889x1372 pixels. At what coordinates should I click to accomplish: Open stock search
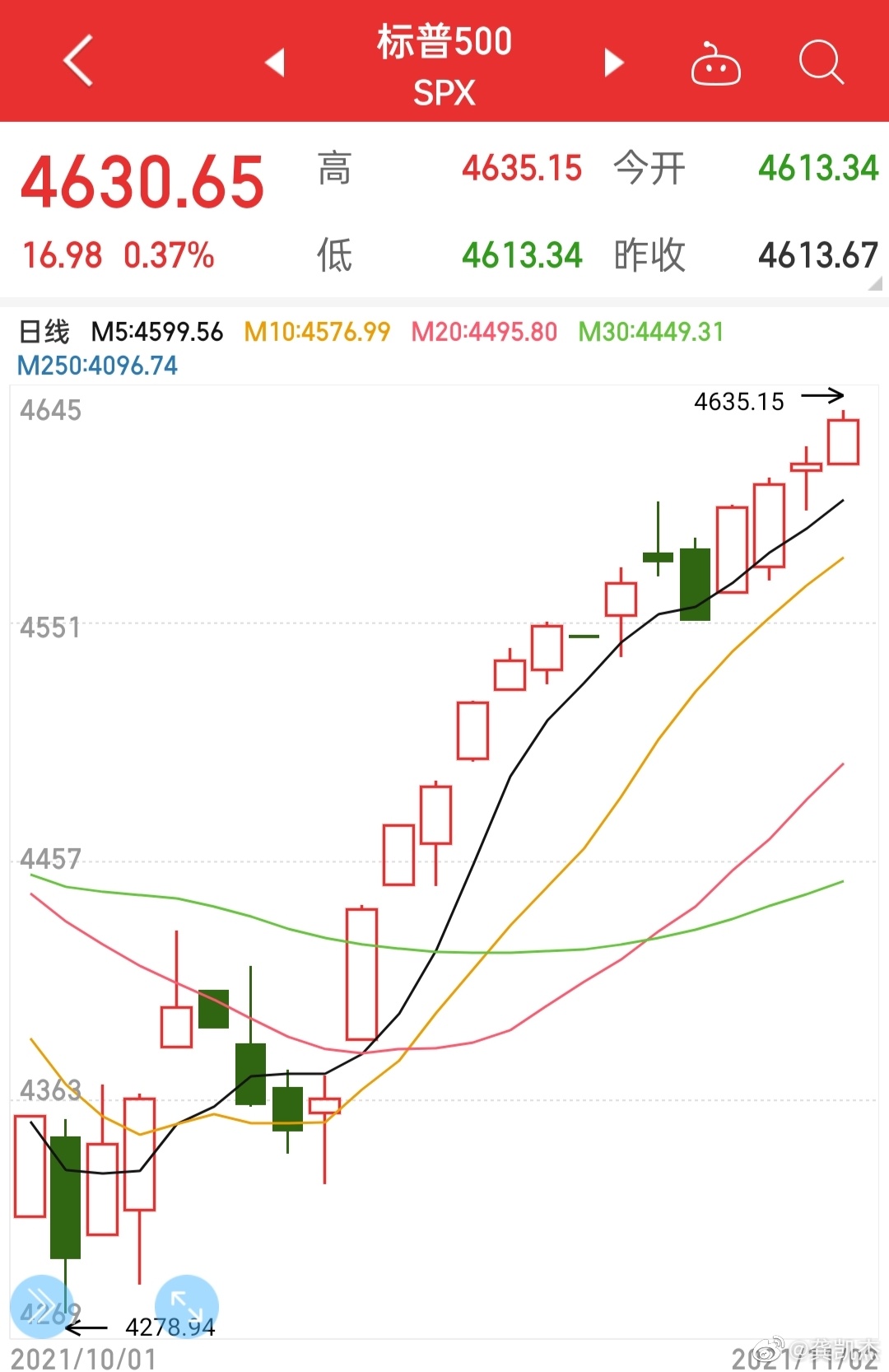tap(821, 63)
